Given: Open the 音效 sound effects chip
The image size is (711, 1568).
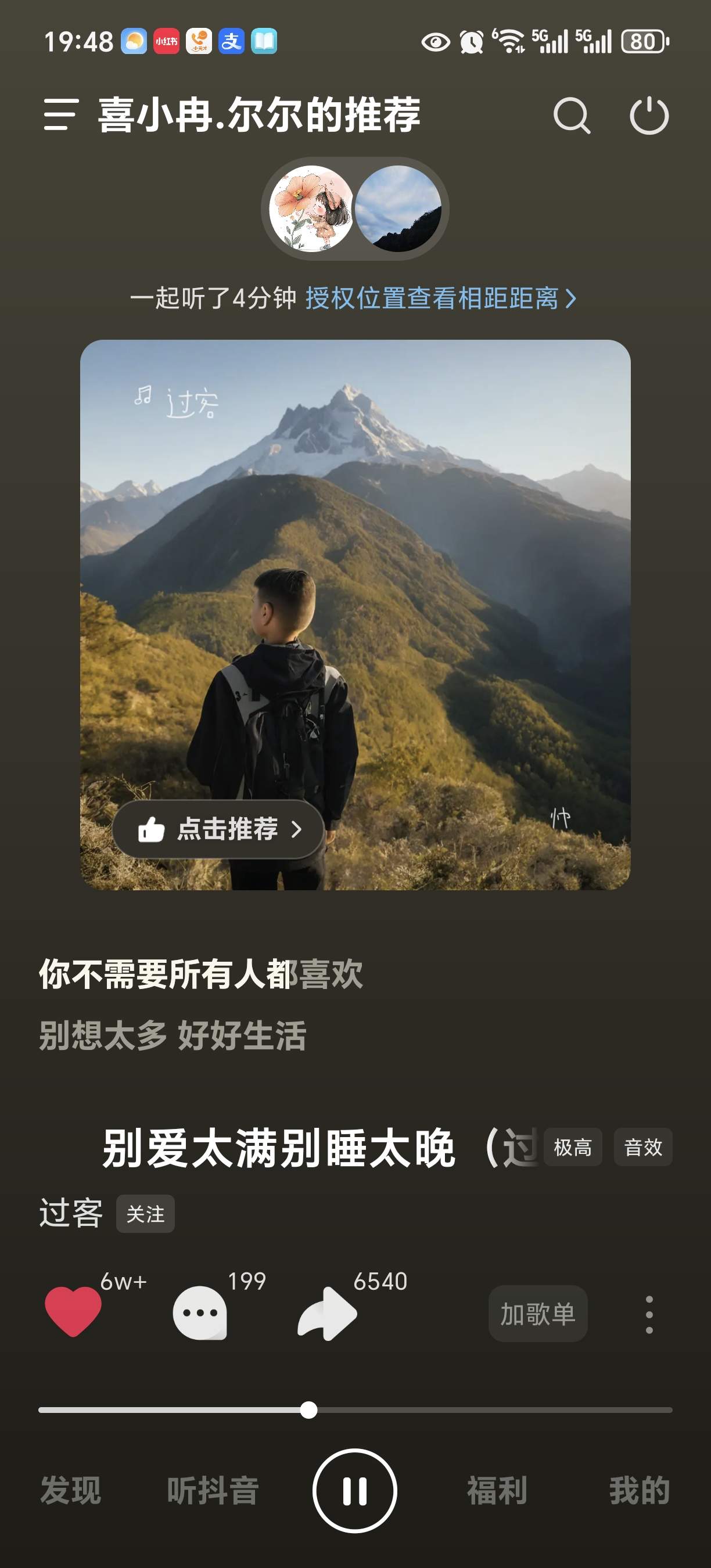Looking at the screenshot, I should point(643,1148).
